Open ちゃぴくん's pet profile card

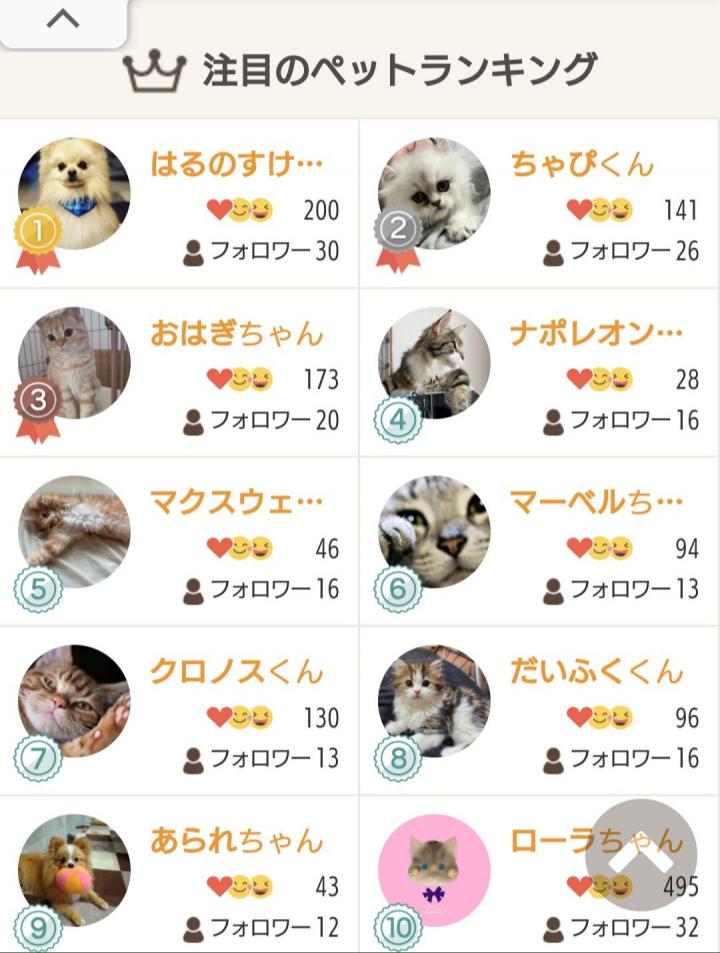(538, 204)
